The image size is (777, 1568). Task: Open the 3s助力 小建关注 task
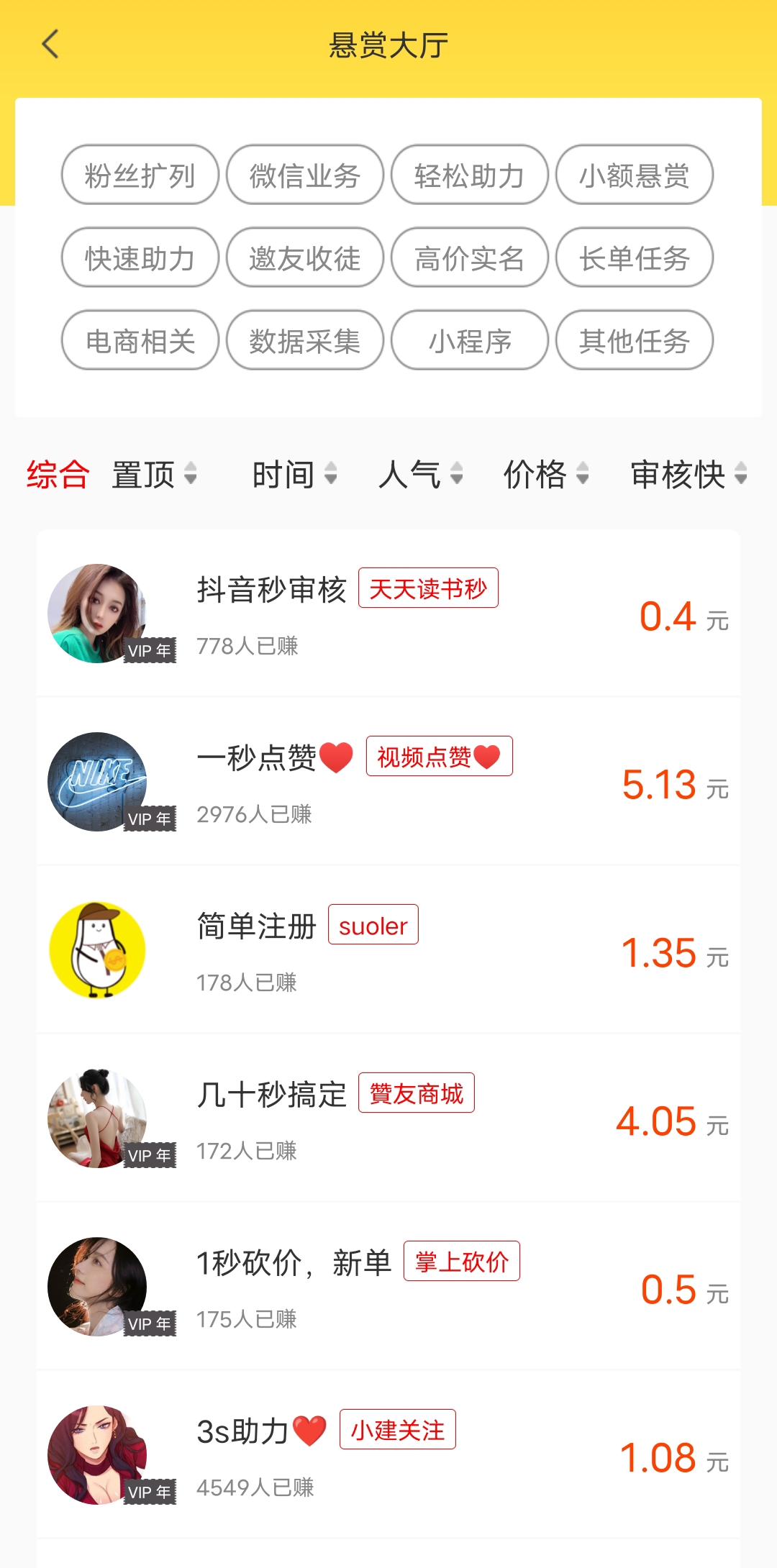coord(388,1455)
